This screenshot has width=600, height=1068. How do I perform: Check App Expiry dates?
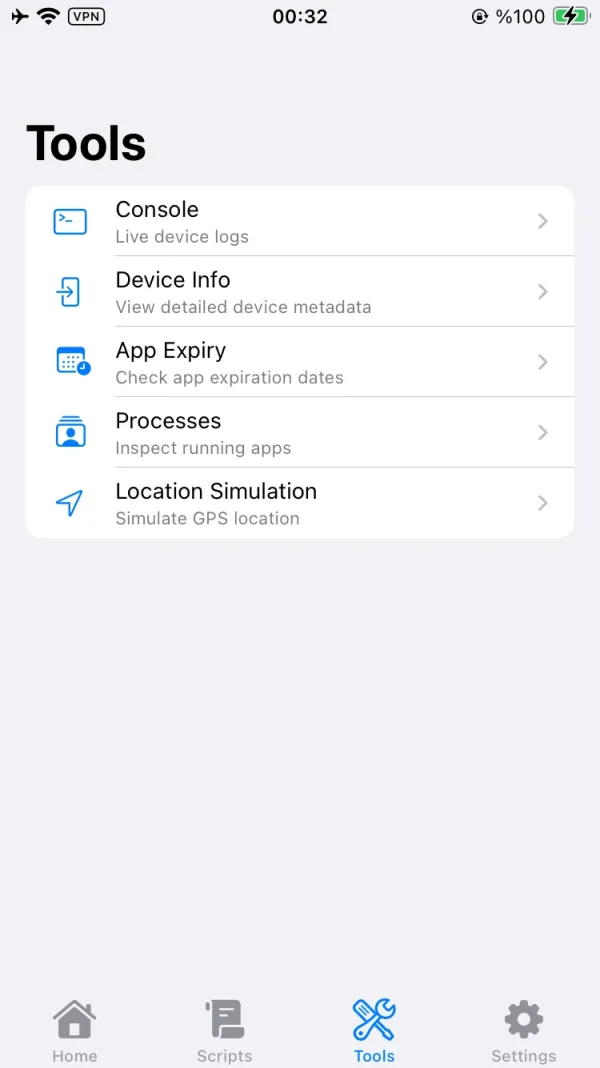pyautogui.click(x=300, y=362)
